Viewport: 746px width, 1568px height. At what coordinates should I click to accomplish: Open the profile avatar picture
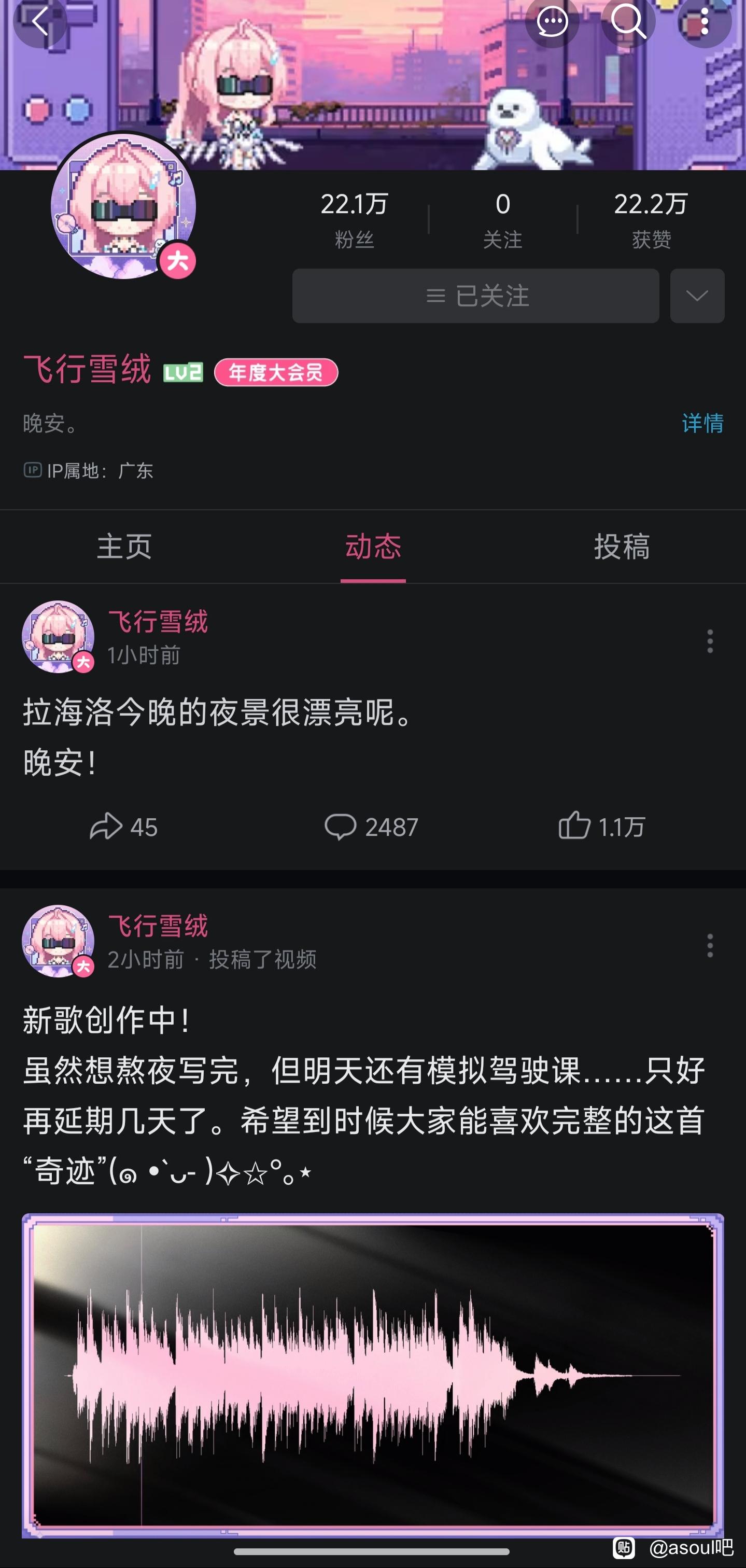coord(123,206)
